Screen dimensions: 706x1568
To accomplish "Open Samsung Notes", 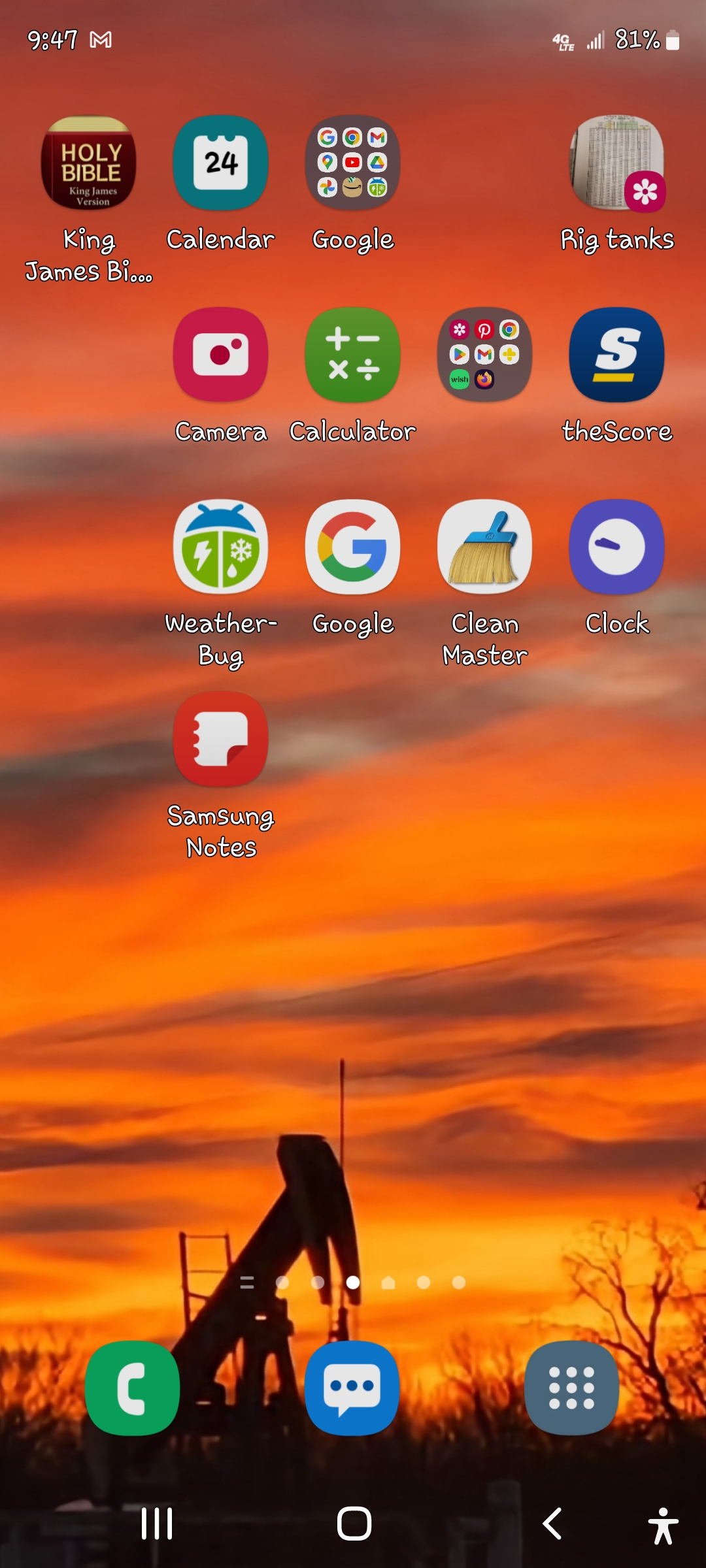I will click(x=221, y=739).
